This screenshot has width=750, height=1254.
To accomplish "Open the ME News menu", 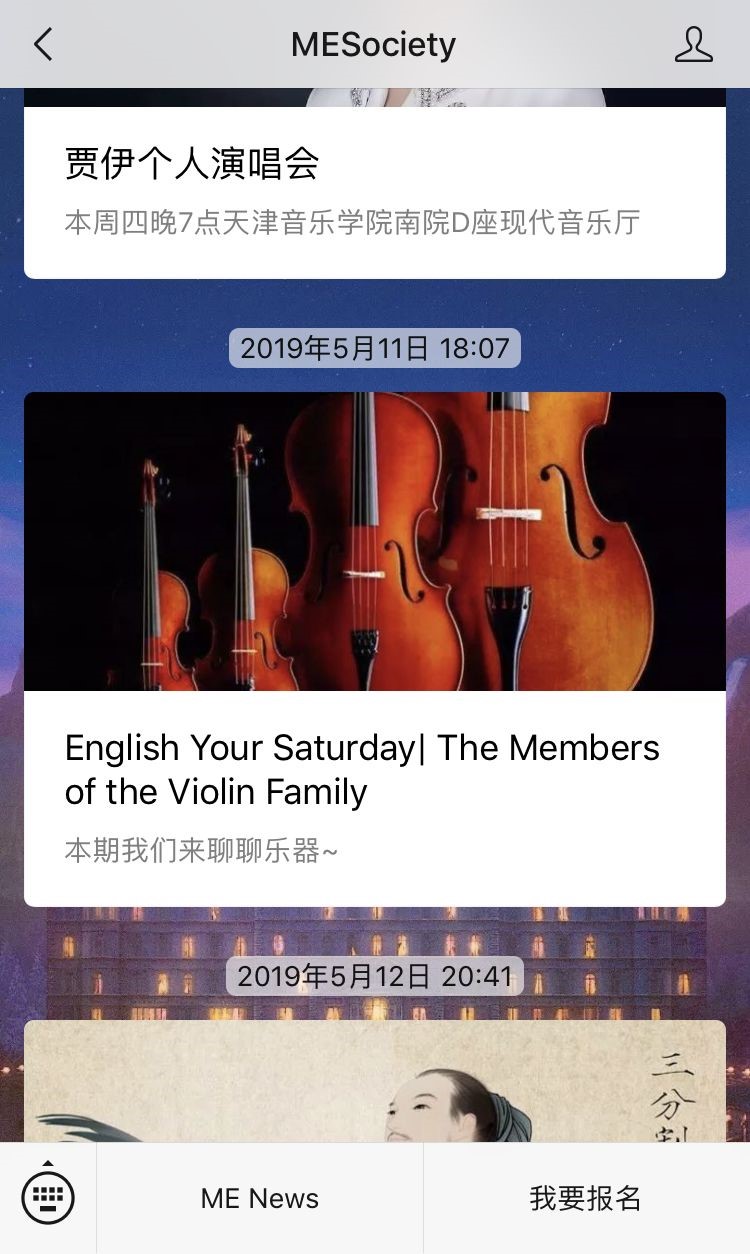I will click(x=260, y=1198).
